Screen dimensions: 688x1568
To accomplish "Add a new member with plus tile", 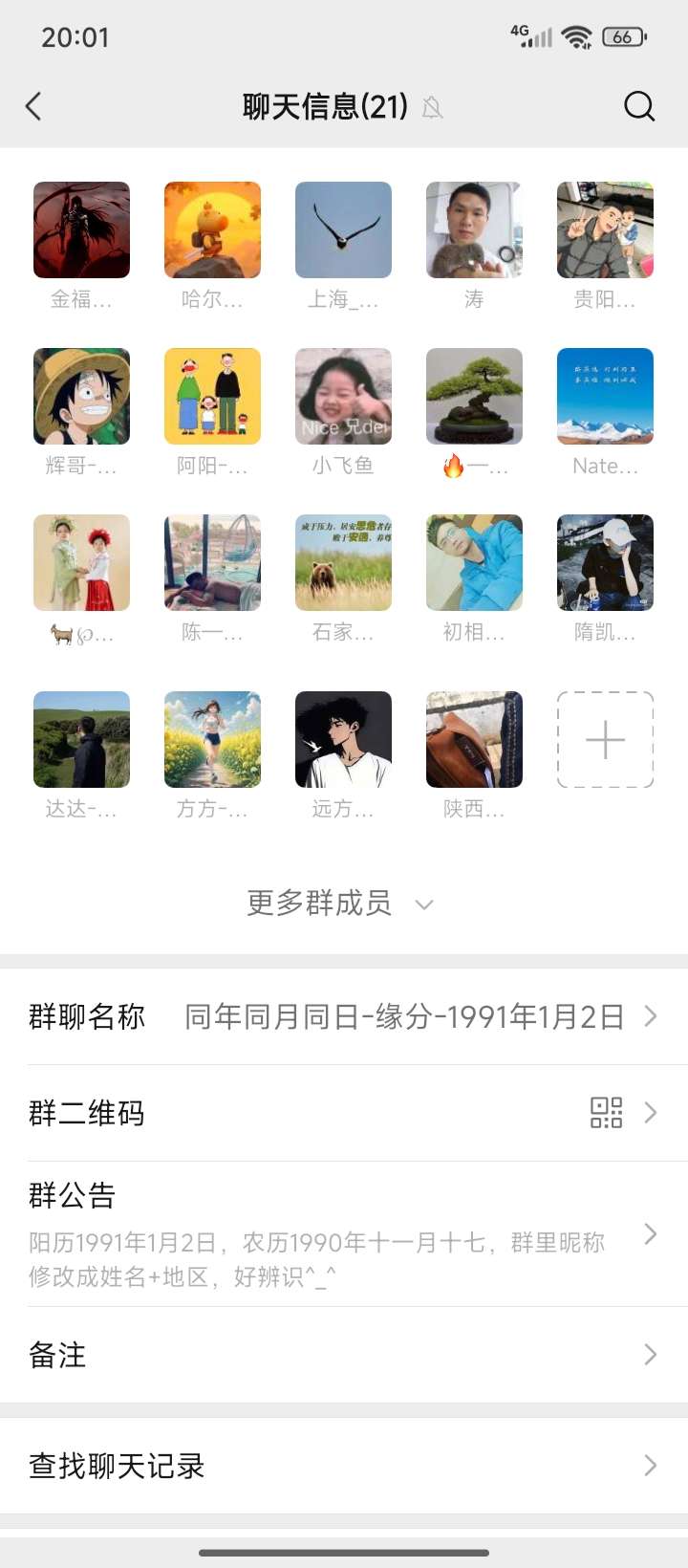I will pyautogui.click(x=605, y=740).
